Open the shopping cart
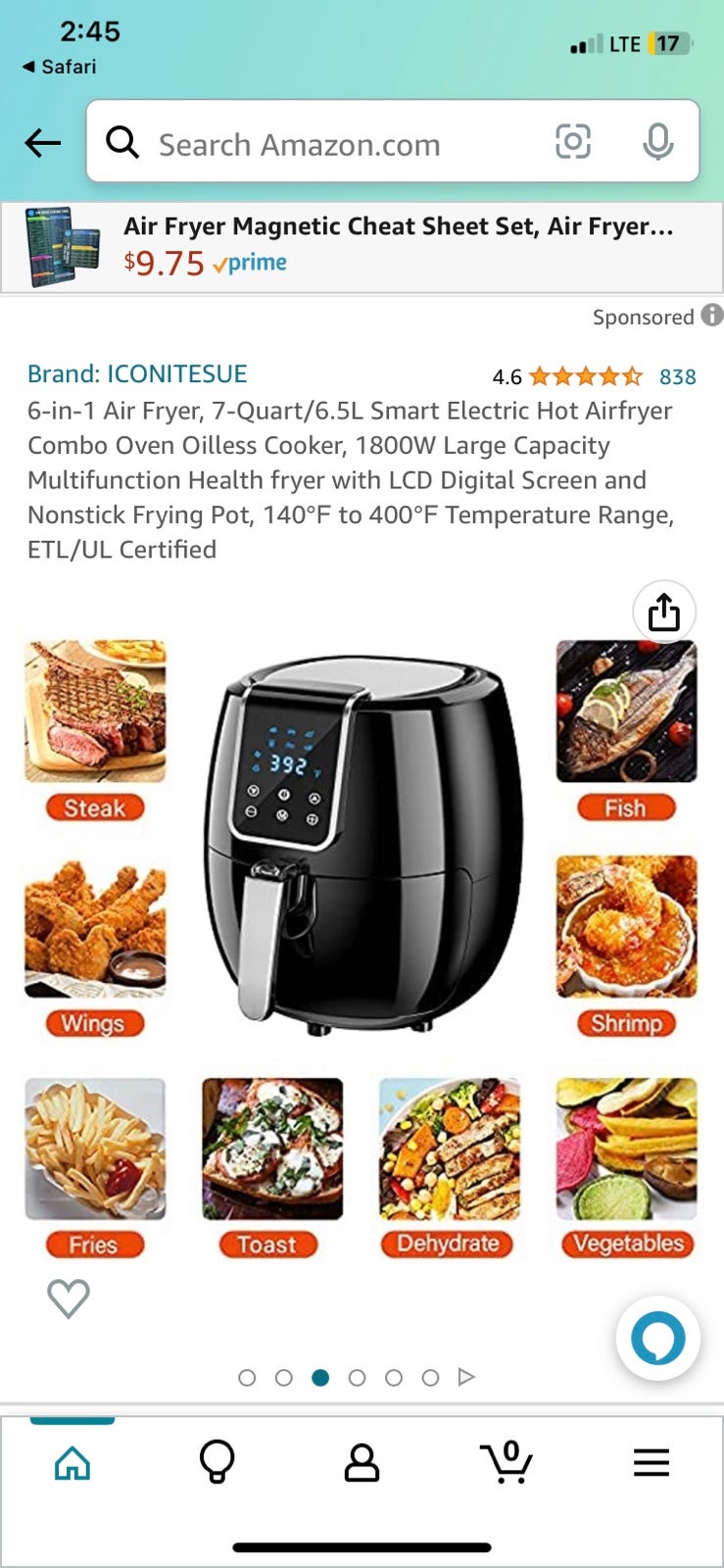This screenshot has height=1568, width=724. tap(507, 1462)
